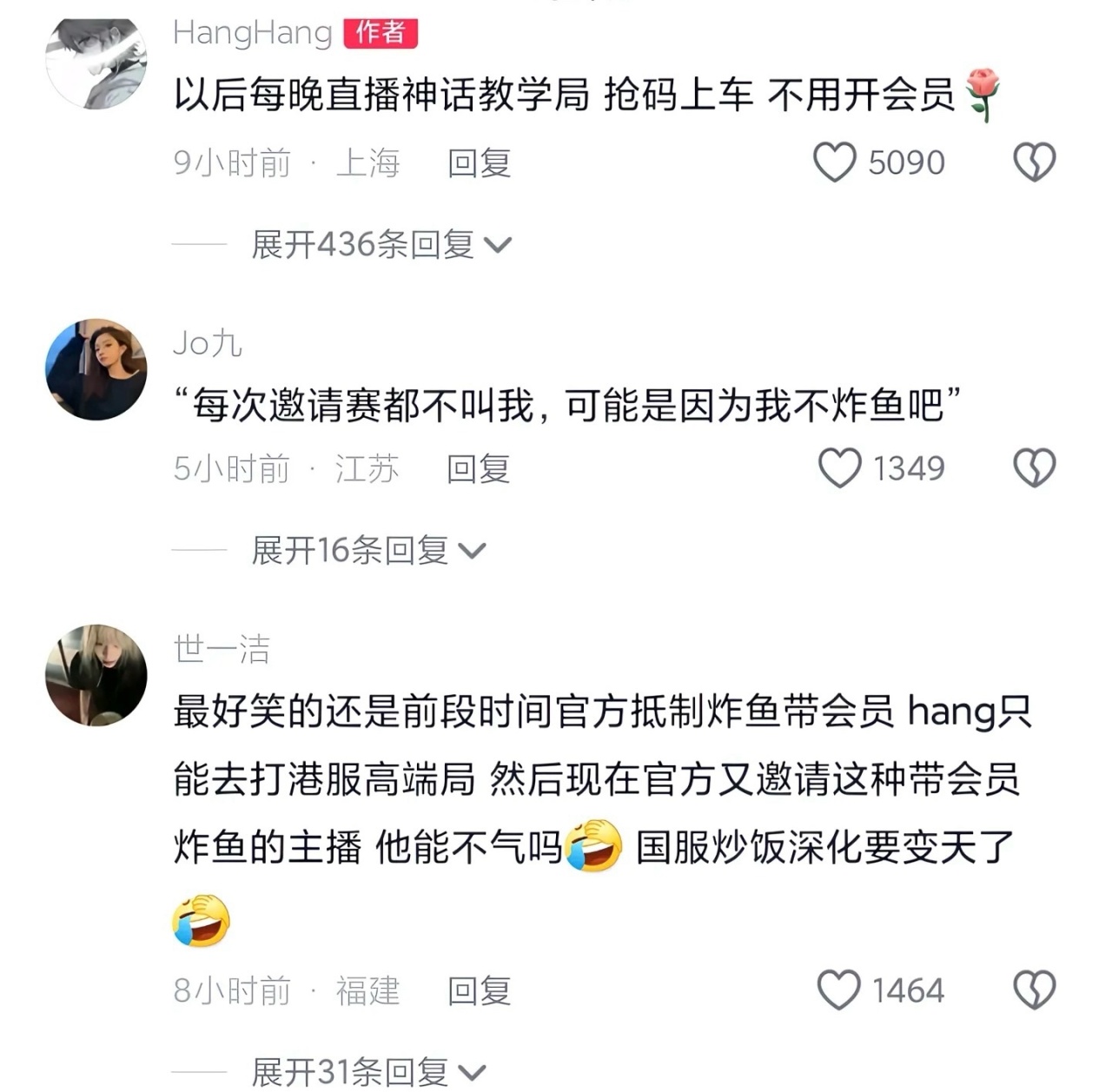
Task: Dislike 世一洁's comment
Action: pos(1035,990)
